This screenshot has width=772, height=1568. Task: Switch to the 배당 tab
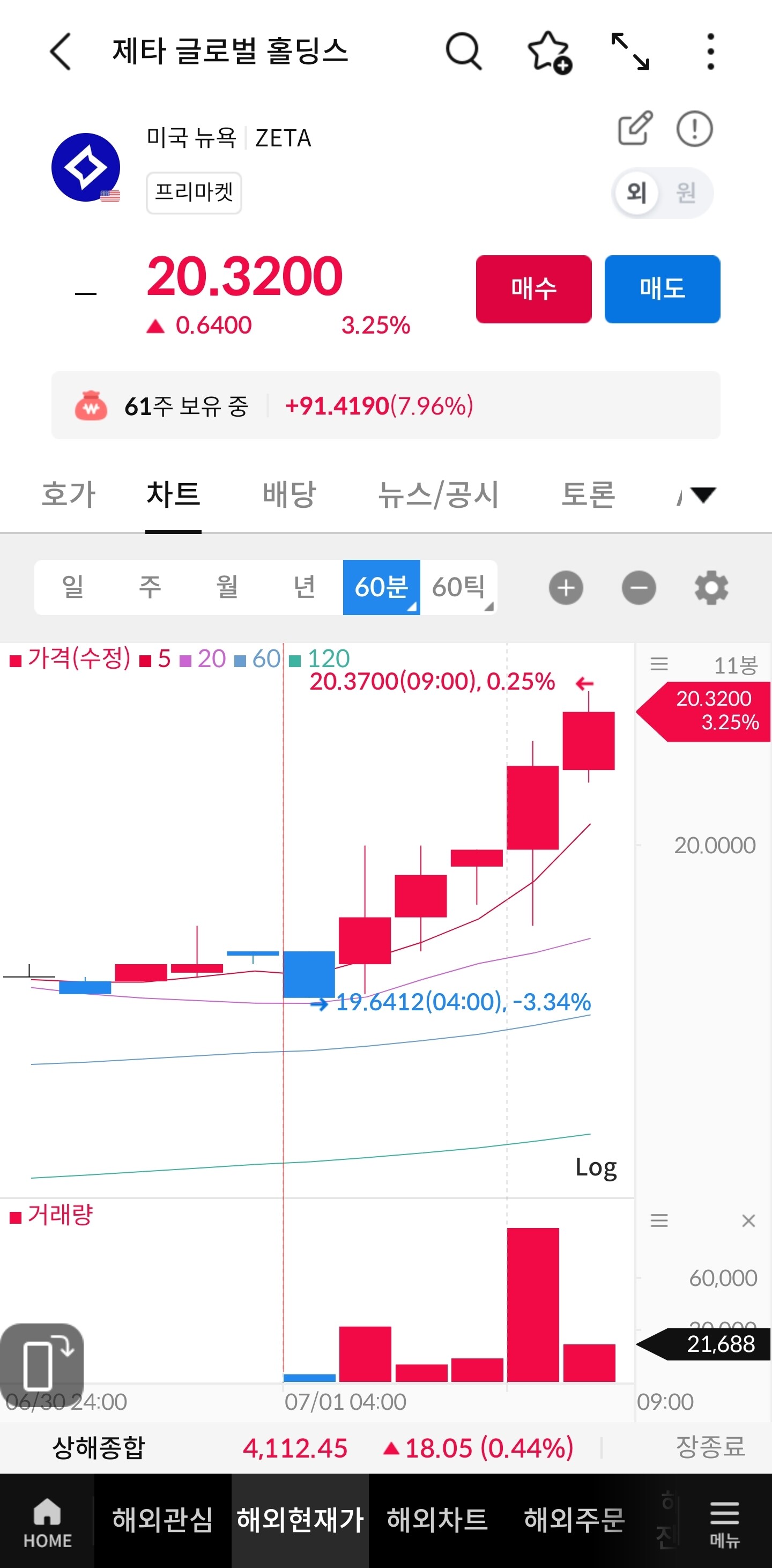[289, 494]
